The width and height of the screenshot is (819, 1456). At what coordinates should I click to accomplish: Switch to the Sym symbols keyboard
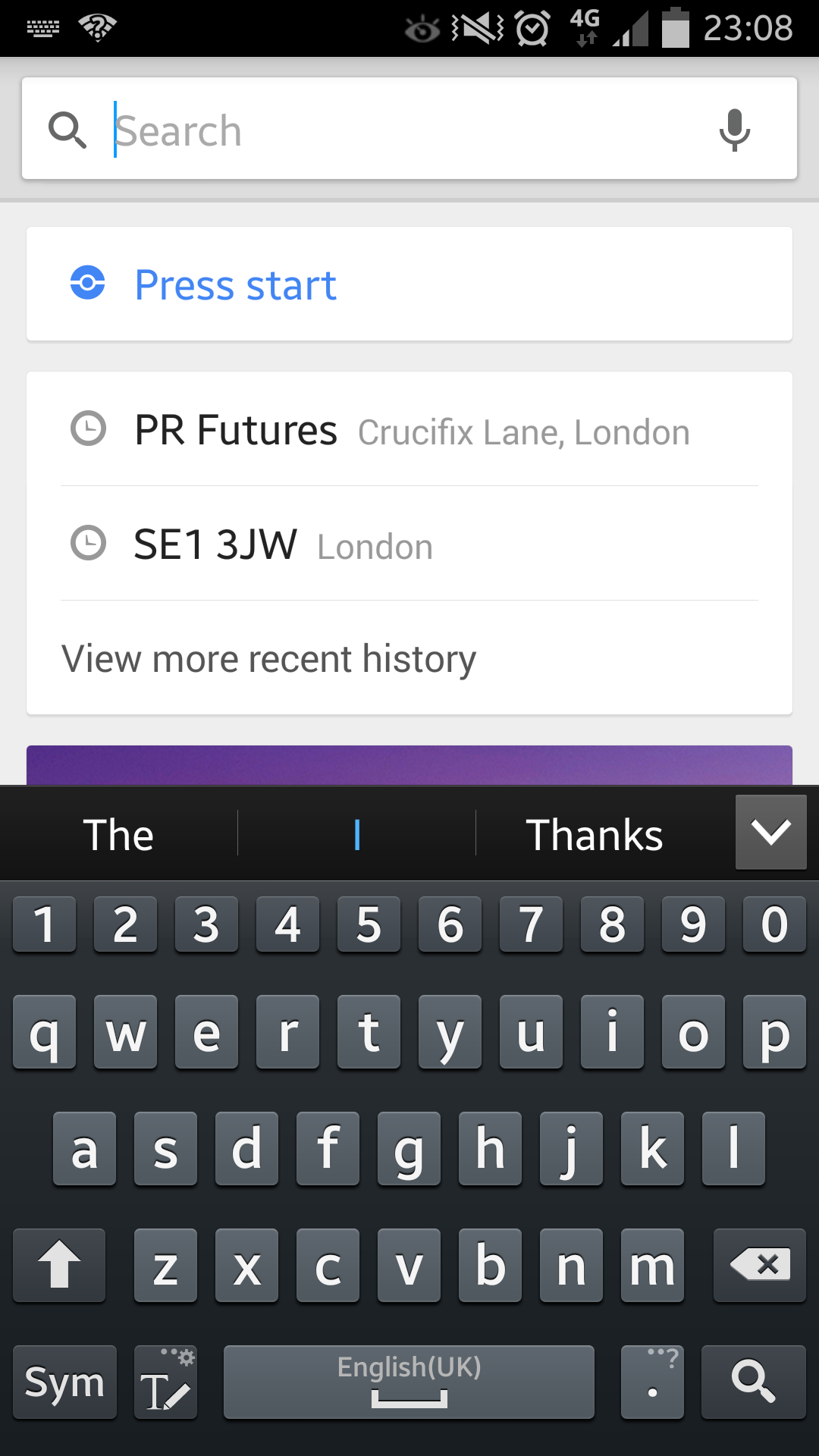click(64, 1382)
